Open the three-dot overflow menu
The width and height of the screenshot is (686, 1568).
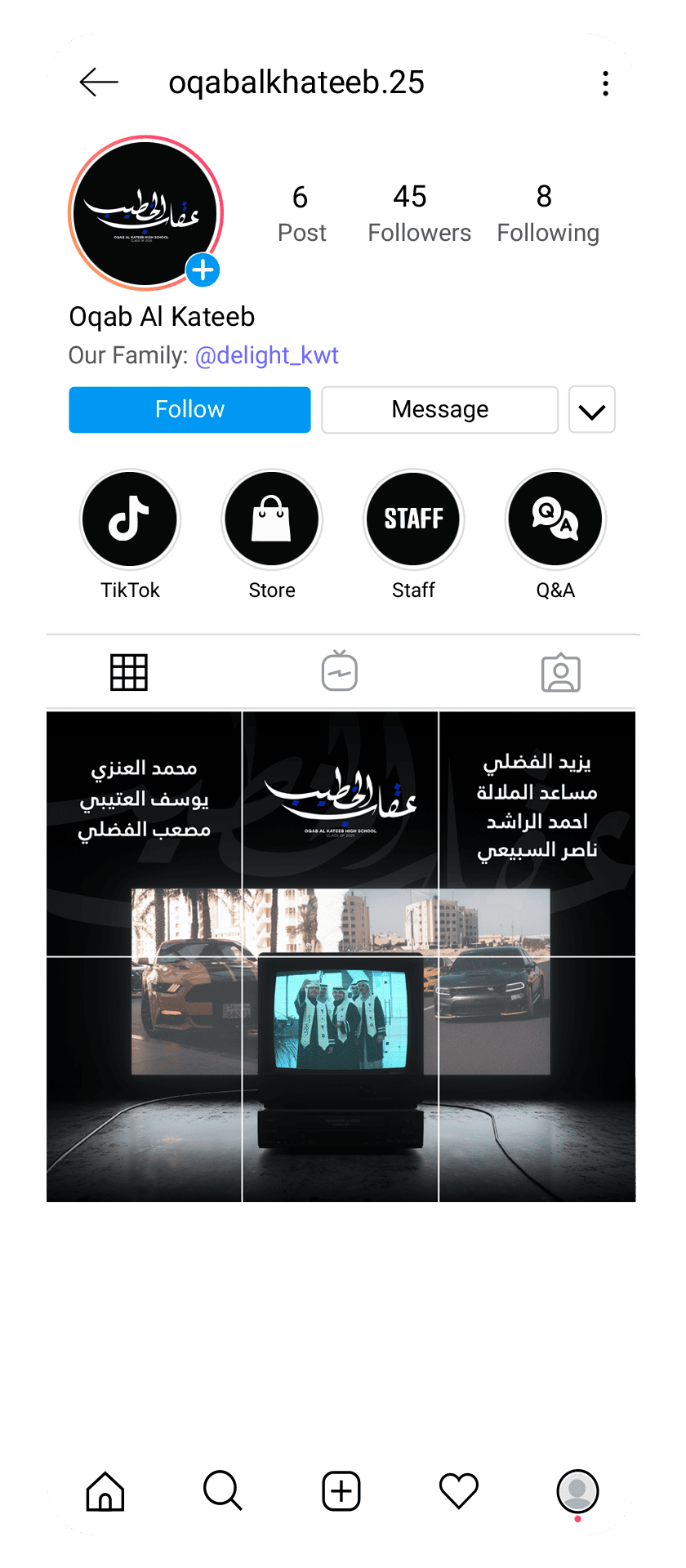click(605, 83)
